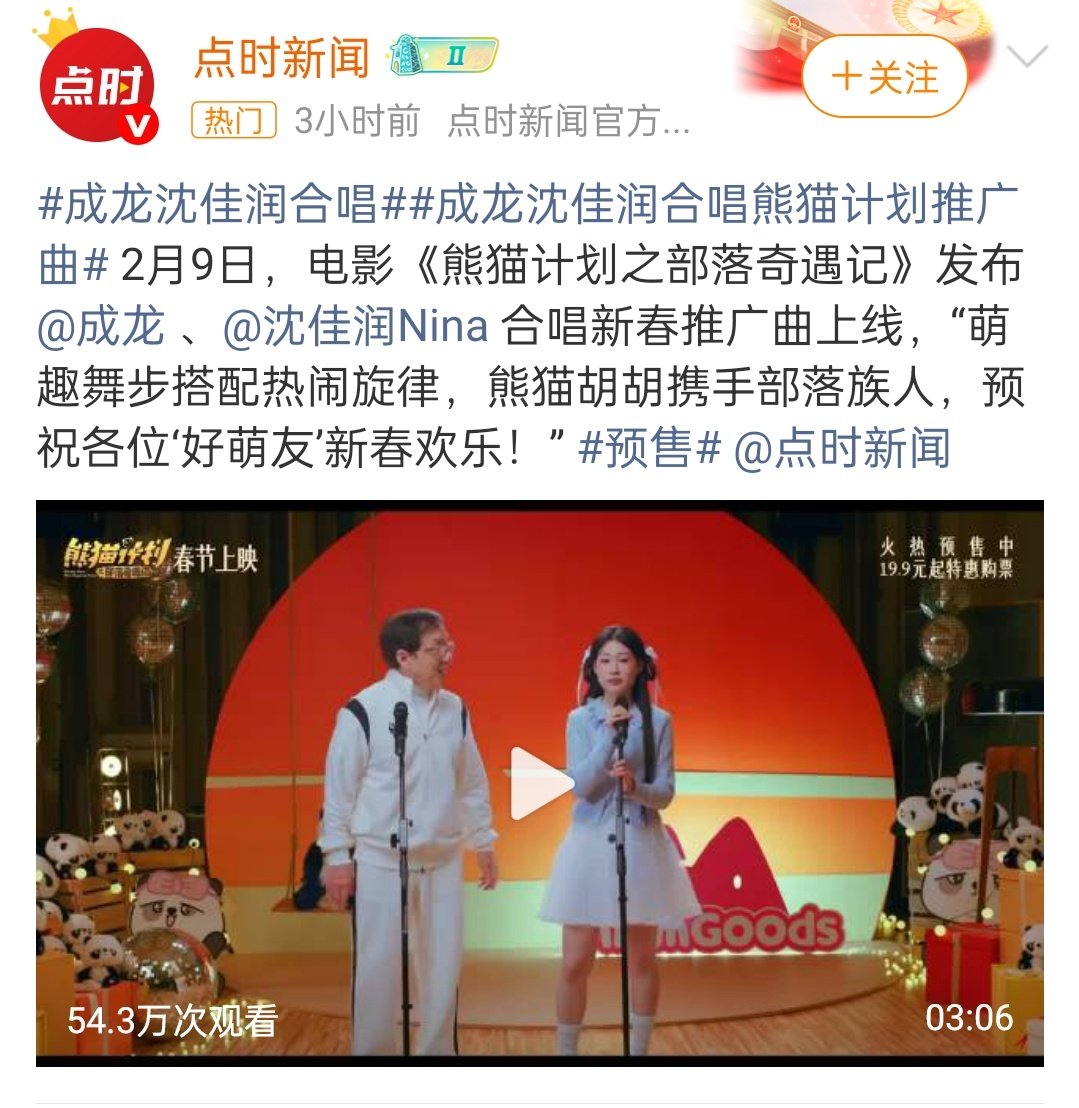Image resolution: width=1079 pixels, height=1108 pixels.
Task: Open the 点时新闻 account name
Action: point(282,59)
